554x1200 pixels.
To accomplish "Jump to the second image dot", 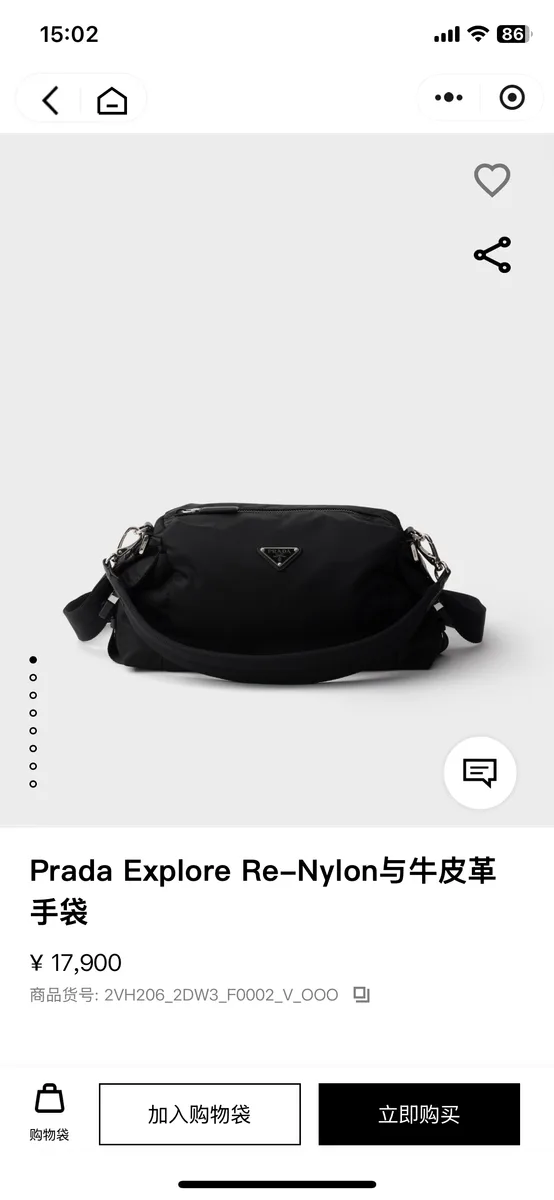I will point(33,678).
